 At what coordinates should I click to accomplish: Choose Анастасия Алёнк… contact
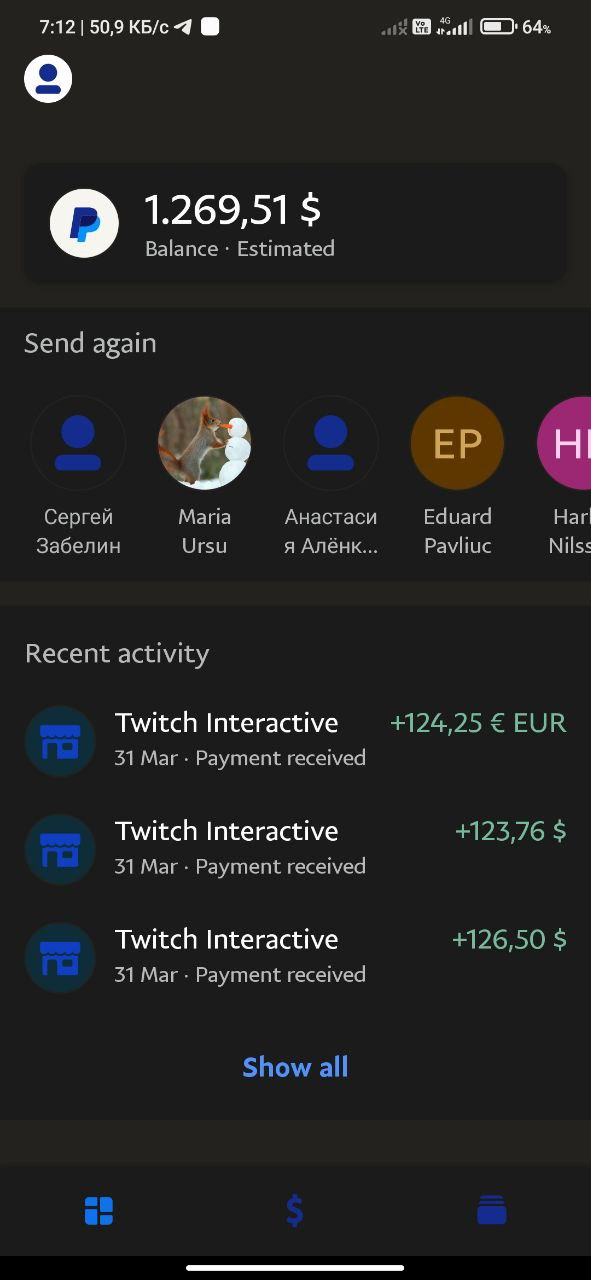tap(331, 477)
